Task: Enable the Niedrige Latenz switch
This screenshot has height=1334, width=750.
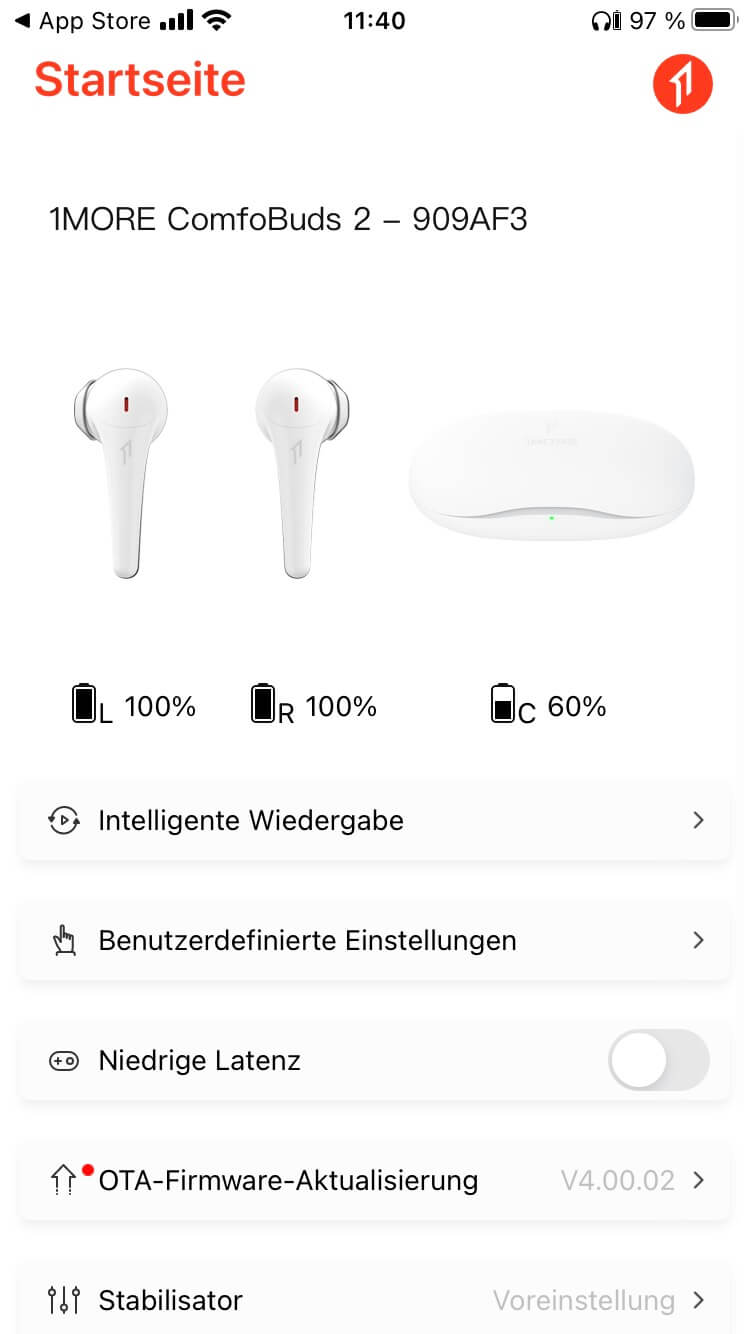Action: 658,1060
